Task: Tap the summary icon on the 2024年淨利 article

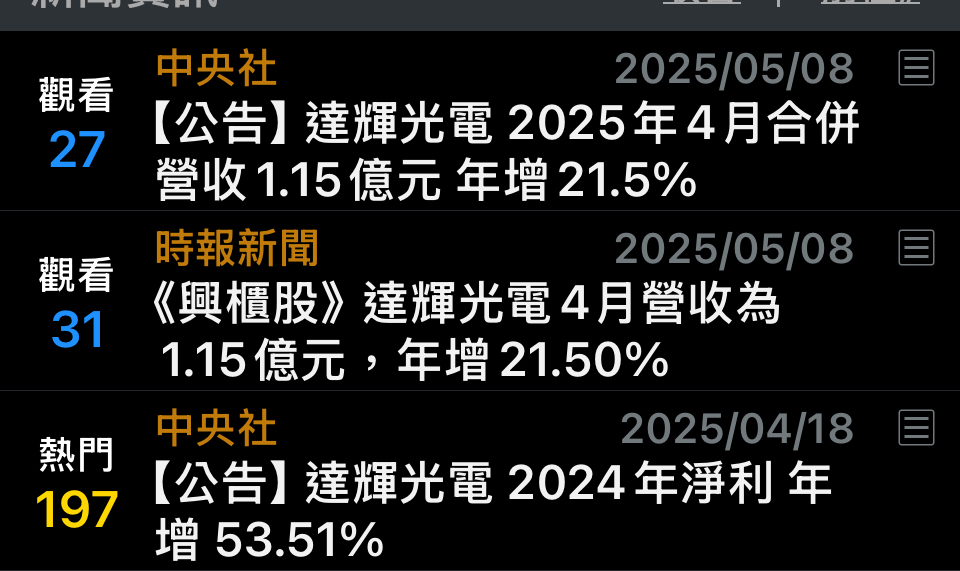Action: 916,427
